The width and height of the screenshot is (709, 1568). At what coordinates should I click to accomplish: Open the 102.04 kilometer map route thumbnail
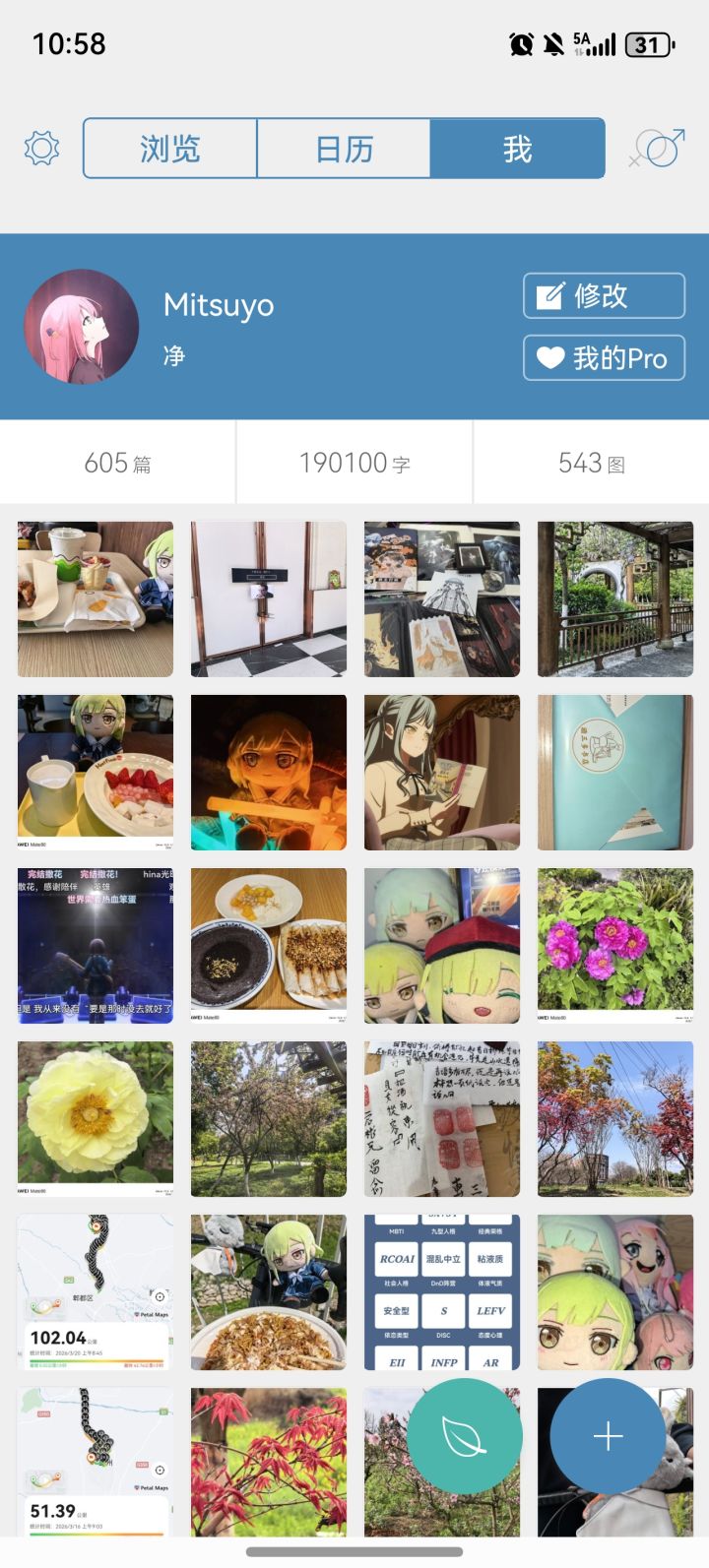[95, 1291]
